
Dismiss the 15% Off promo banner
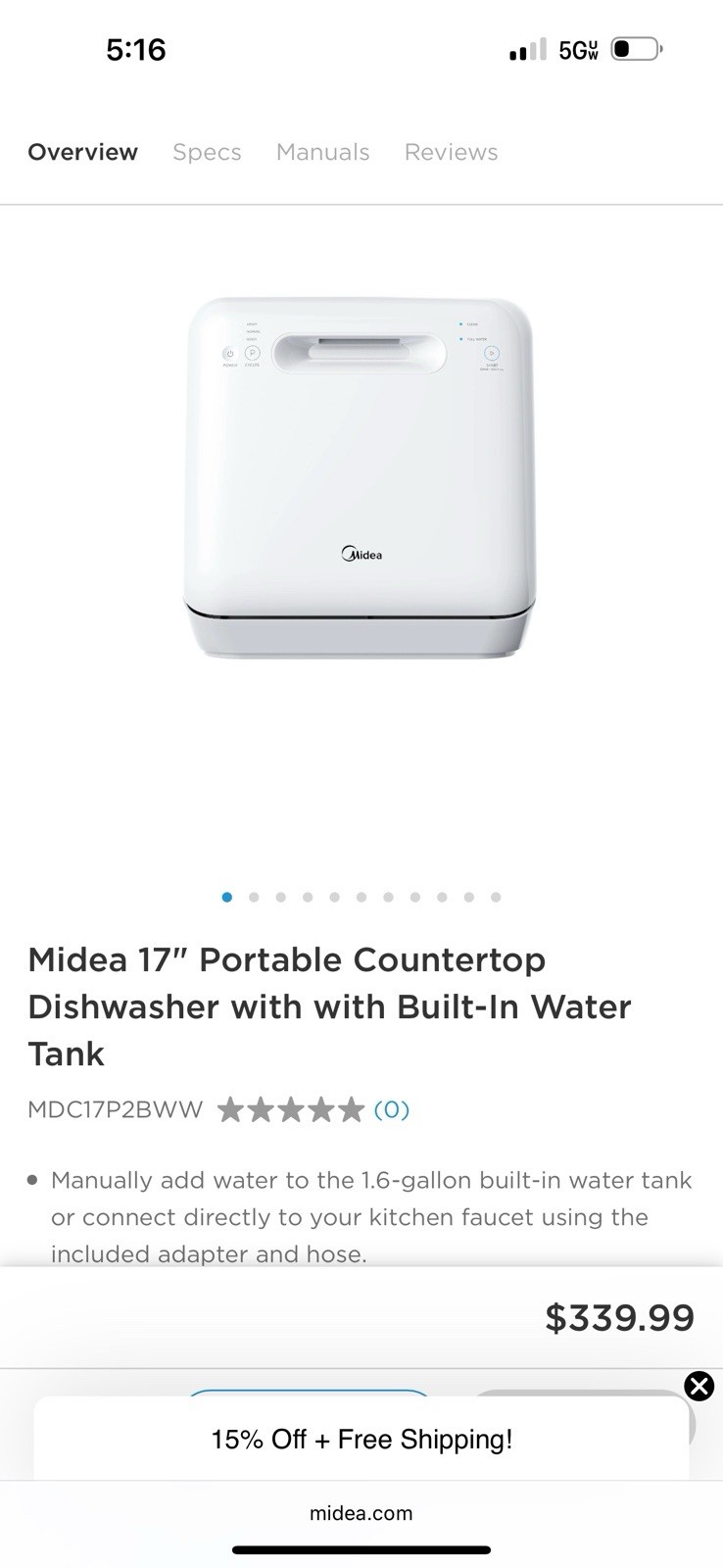click(x=699, y=1386)
